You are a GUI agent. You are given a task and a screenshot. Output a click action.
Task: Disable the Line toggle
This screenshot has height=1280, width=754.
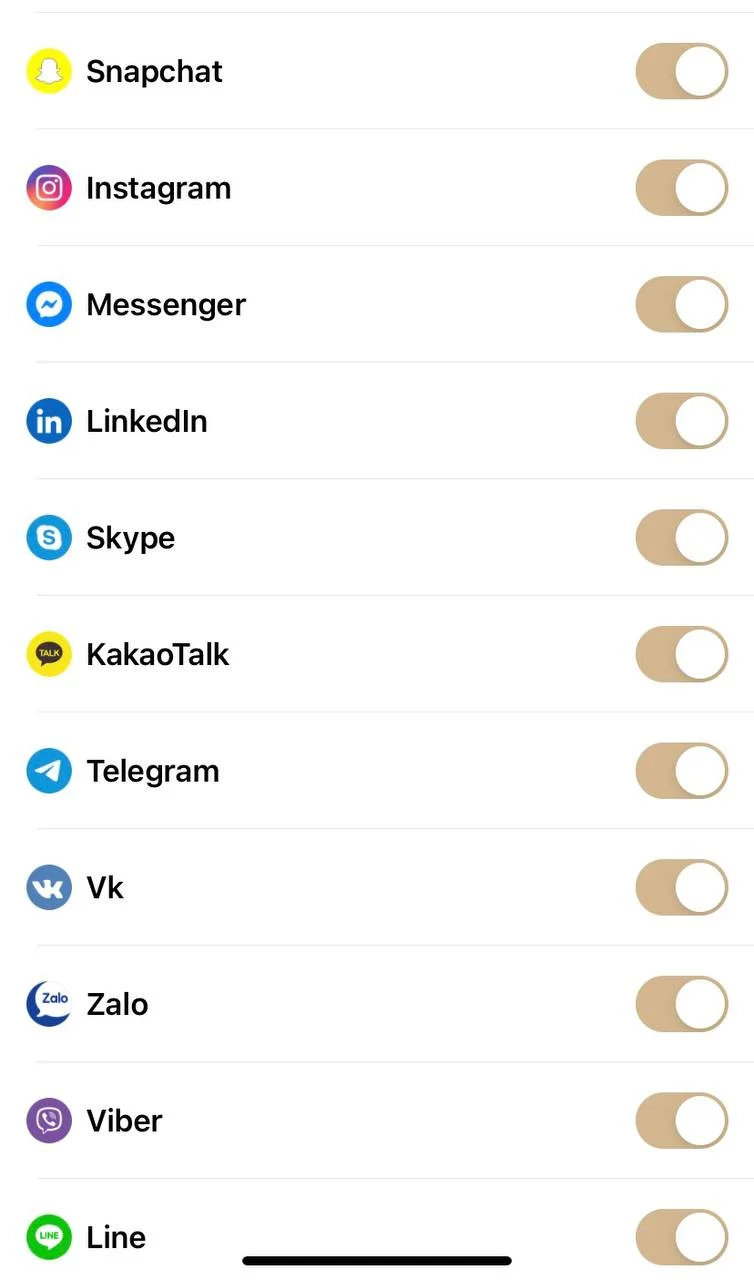coord(682,1237)
